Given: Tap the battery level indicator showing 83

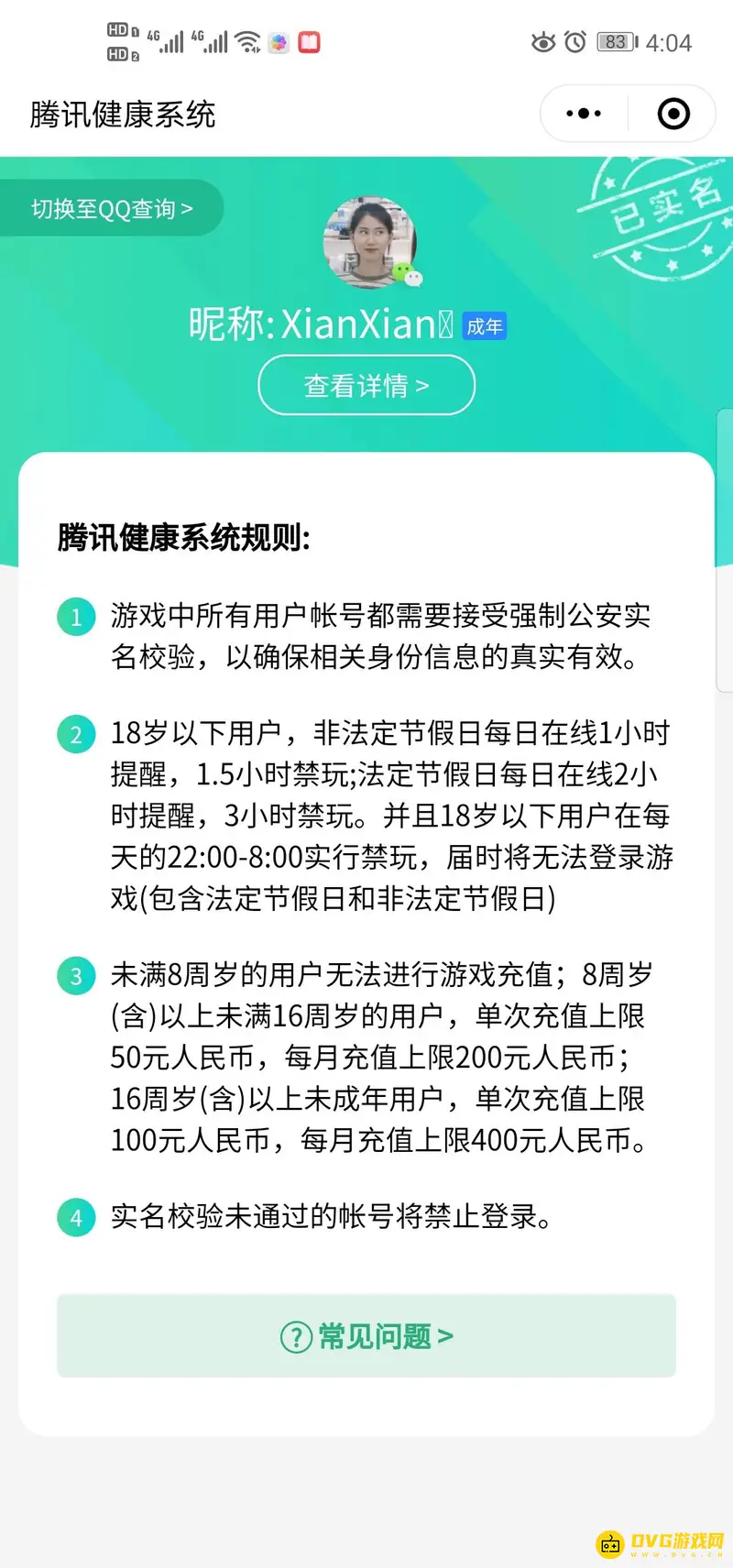Looking at the screenshot, I should pos(616,41).
